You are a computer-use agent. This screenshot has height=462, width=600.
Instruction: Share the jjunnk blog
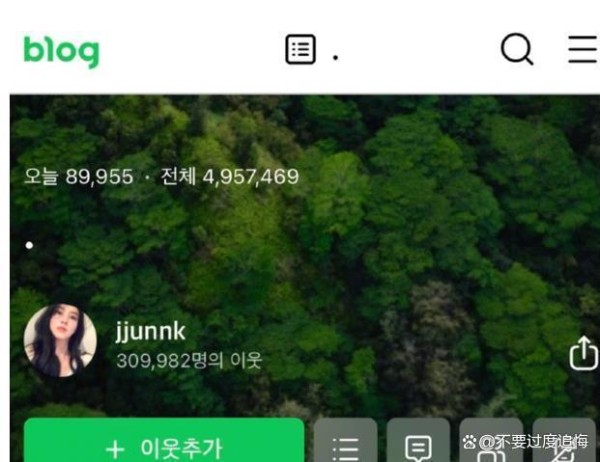pyautogui.click(x=582, y=353)
